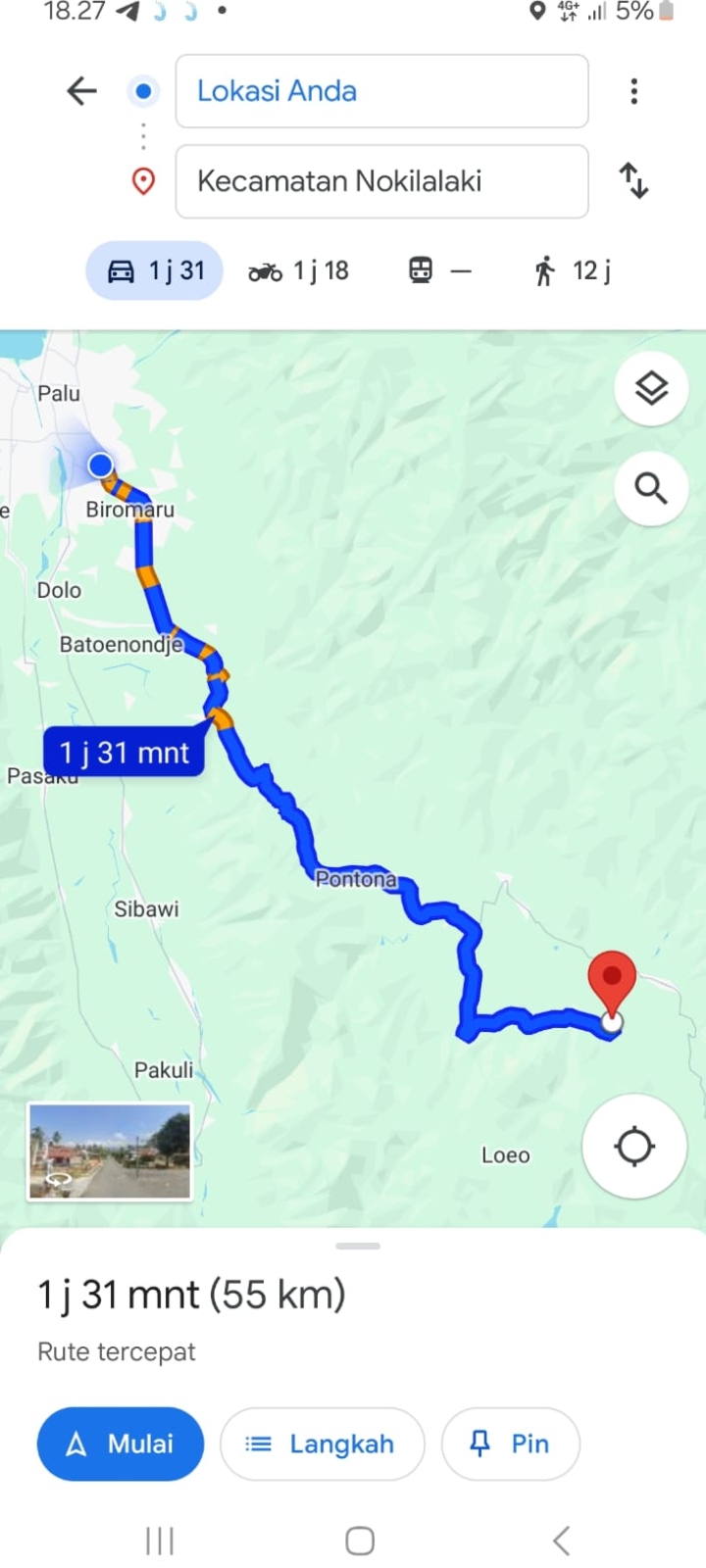This screenshot has height=1568, width=706.
Task: Select the car travel mode
Action: (155, 270)
